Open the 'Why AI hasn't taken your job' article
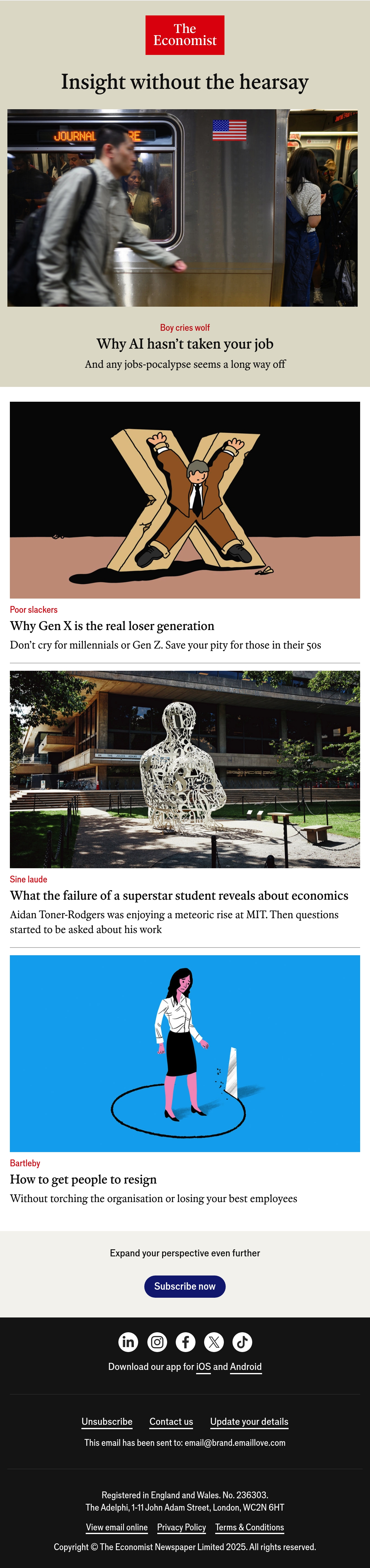The width and height of the screenshot is (370, 1568). 185,344
